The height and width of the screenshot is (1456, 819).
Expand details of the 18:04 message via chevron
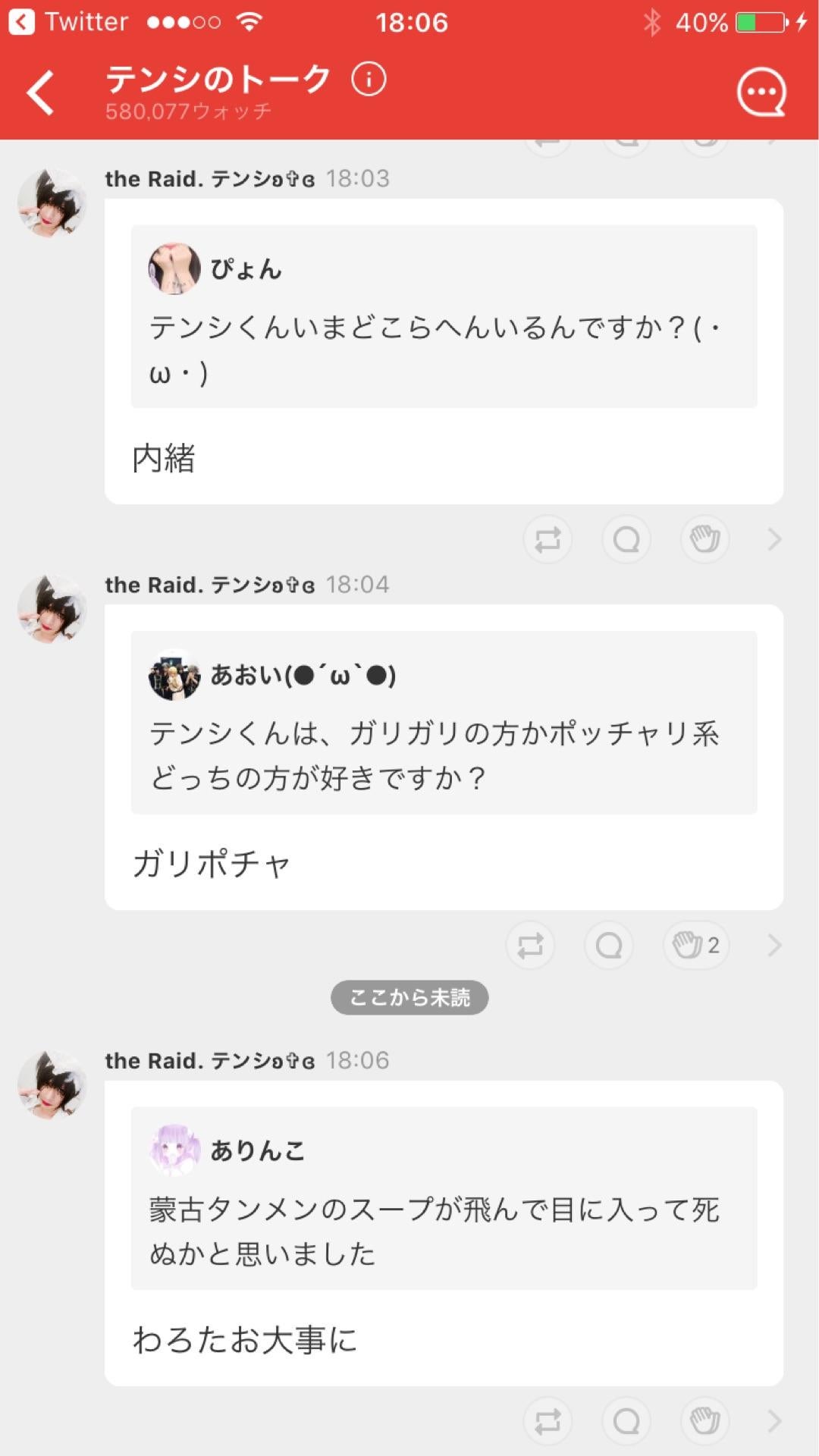774,946
